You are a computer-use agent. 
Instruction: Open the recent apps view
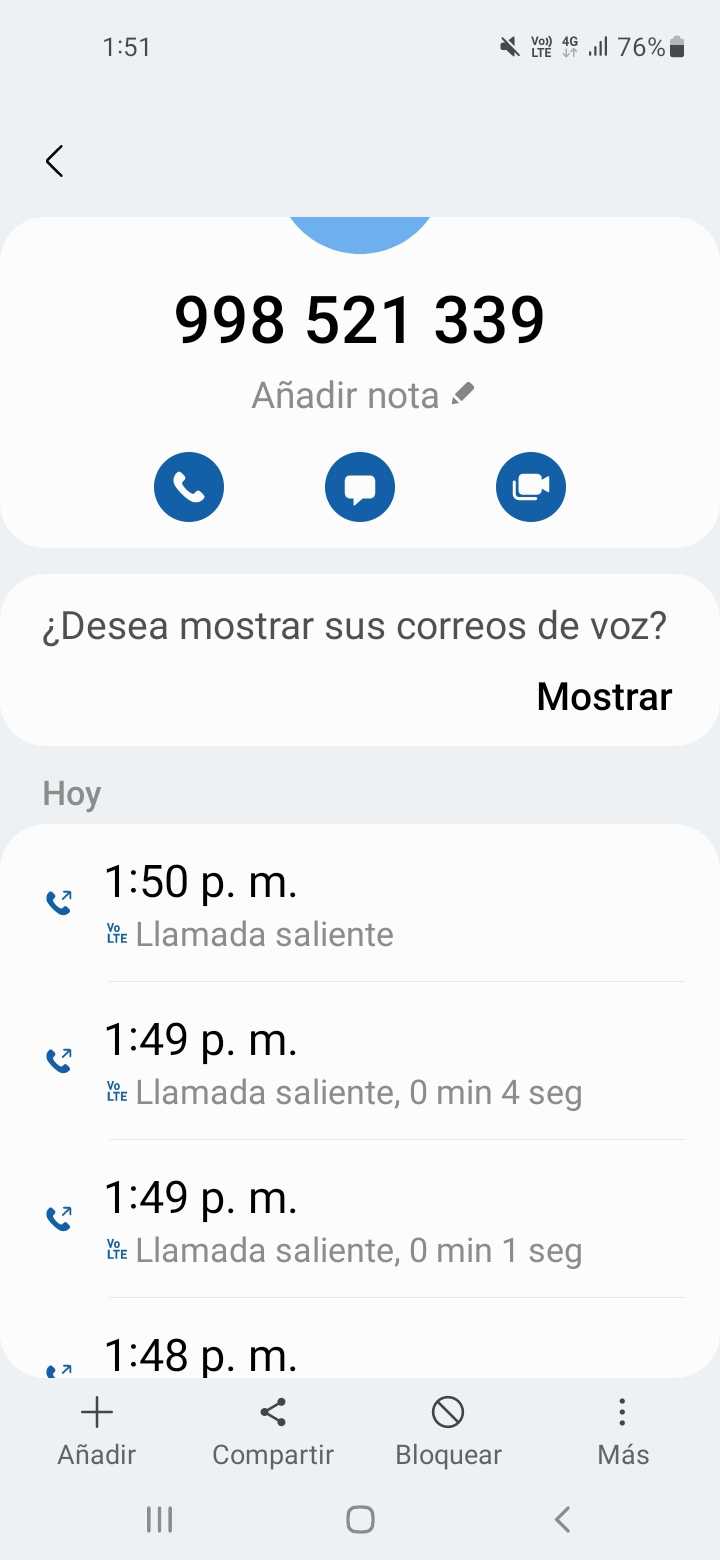159,1520
